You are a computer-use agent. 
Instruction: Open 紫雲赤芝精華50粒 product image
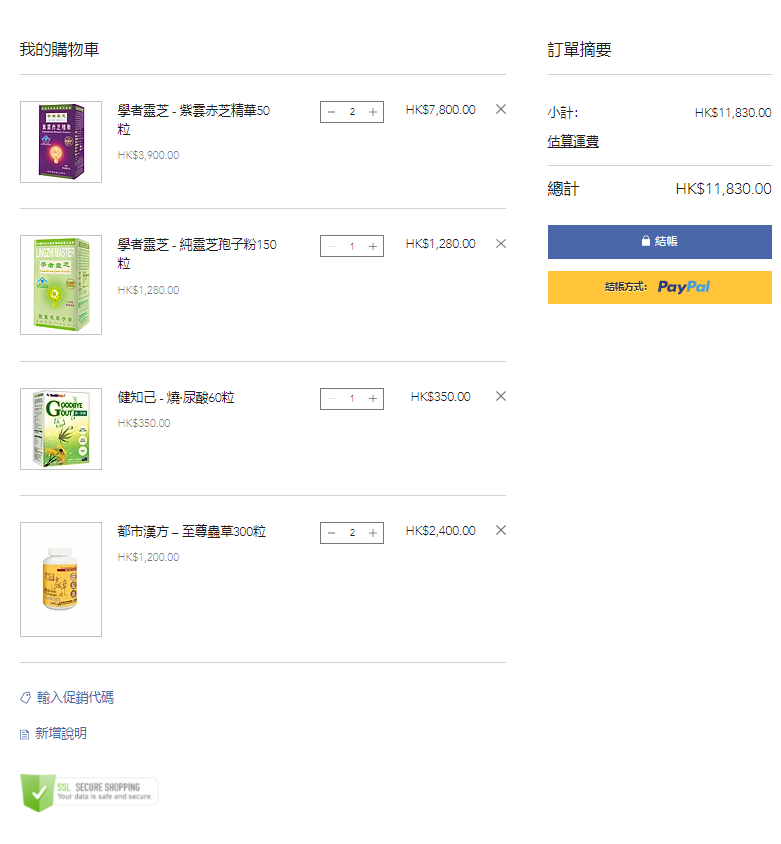click(61, 142)
